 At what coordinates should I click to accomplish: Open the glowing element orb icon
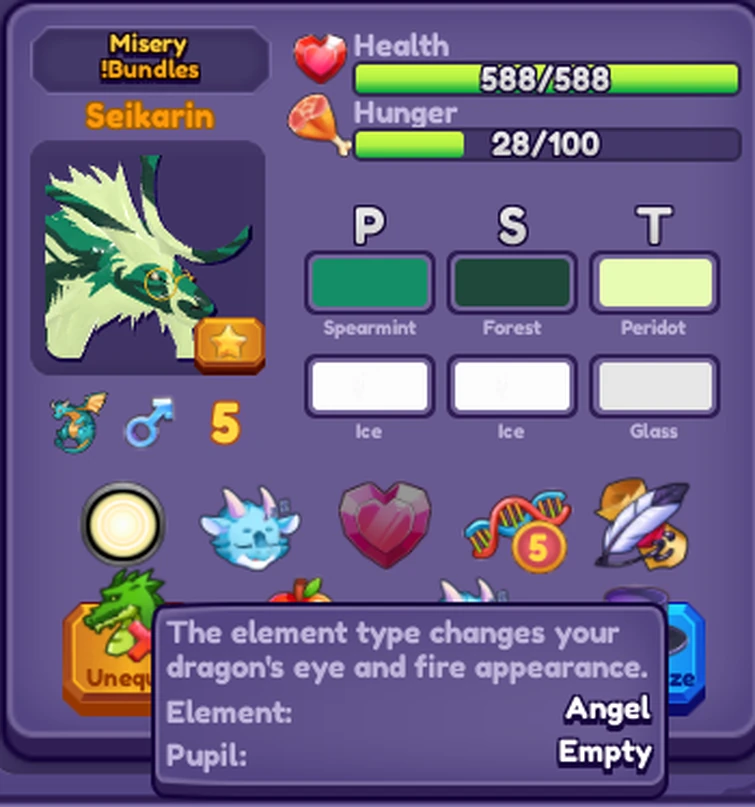pos(123,524)
